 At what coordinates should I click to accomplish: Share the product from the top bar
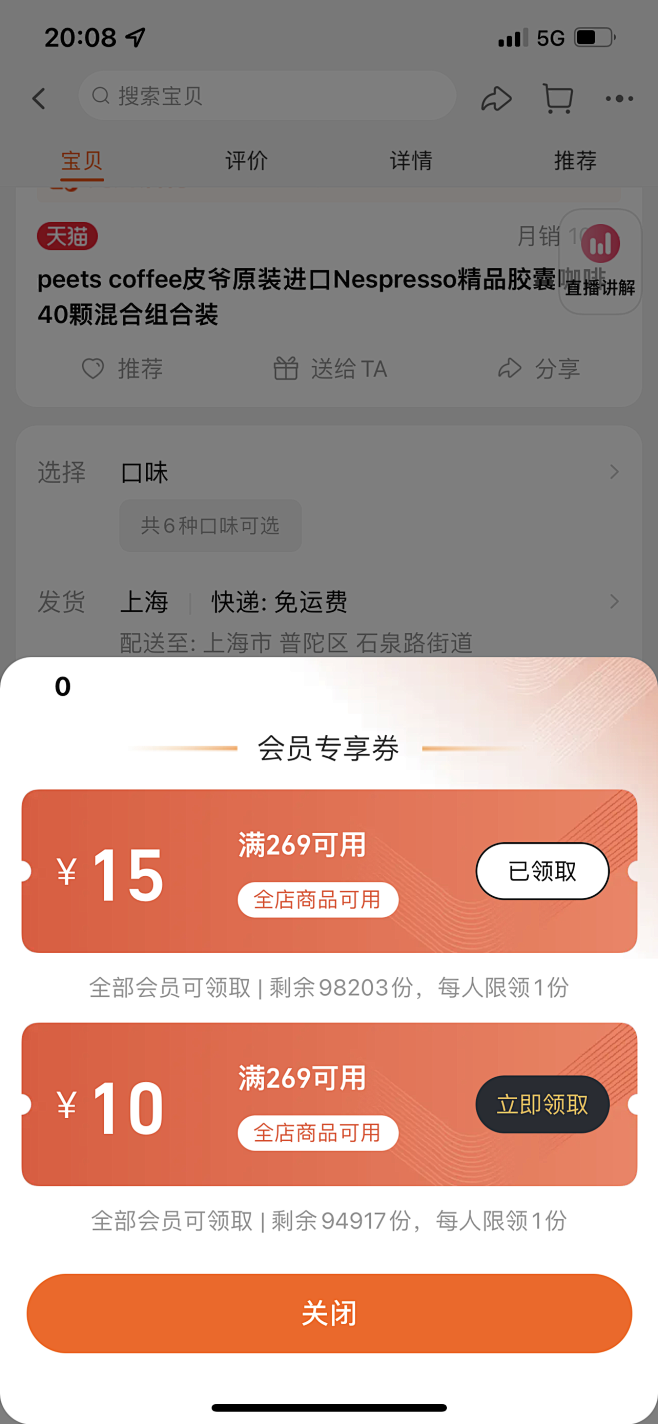[x=497, y=98]
